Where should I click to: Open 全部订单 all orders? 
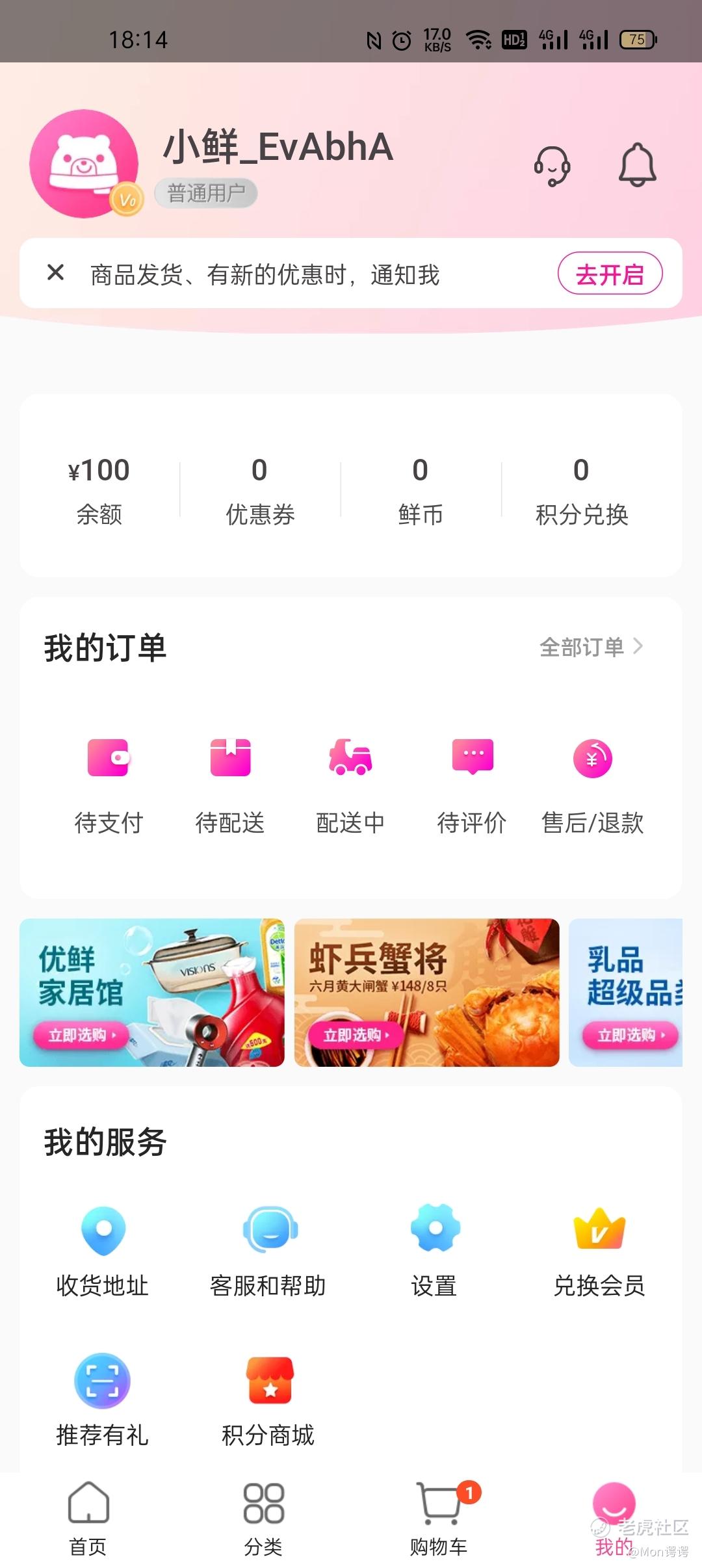click(591, 647)
